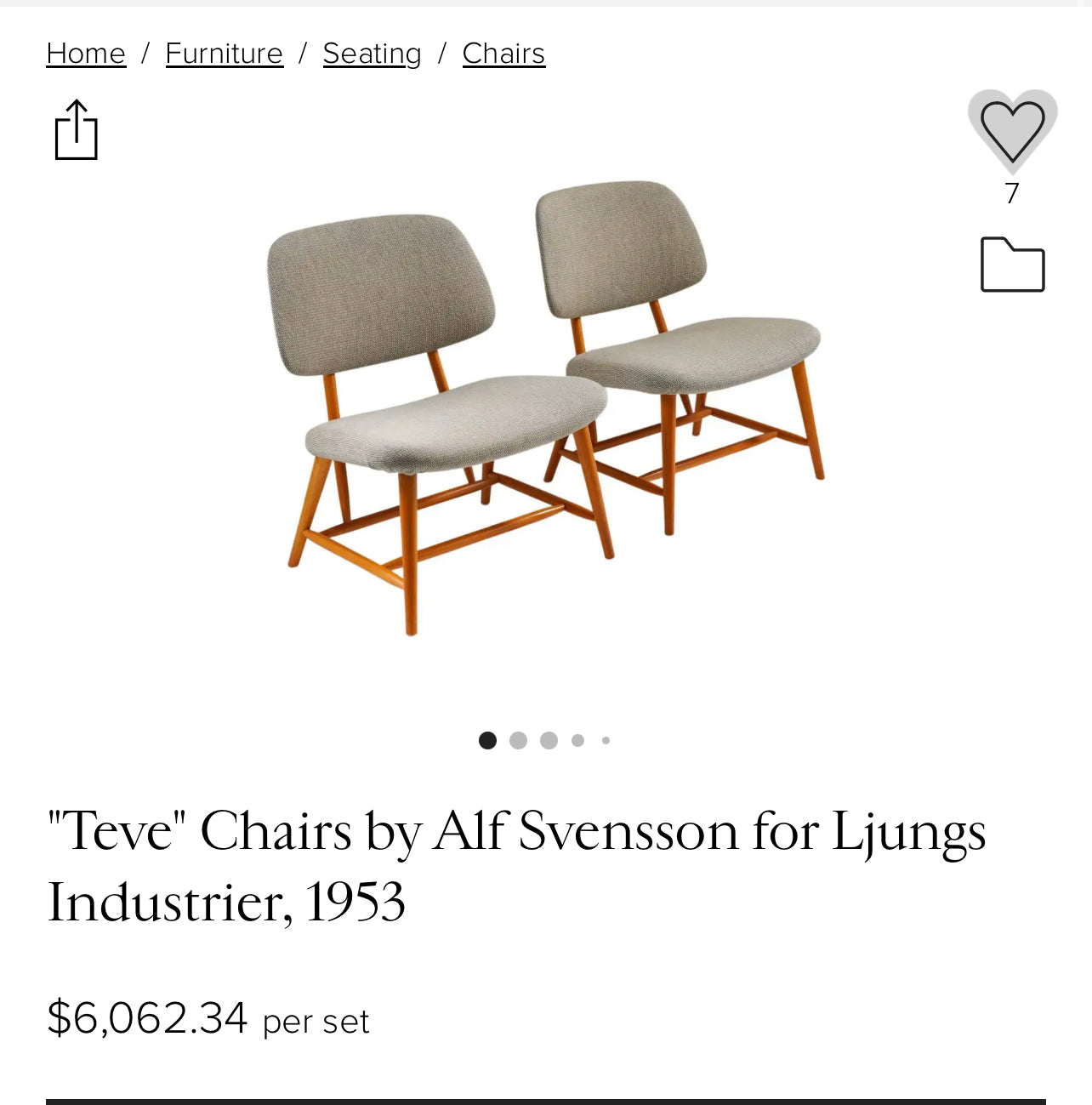Save the item to a folder
This screenshot has width=1092, height=1105.
(1012, 265)
